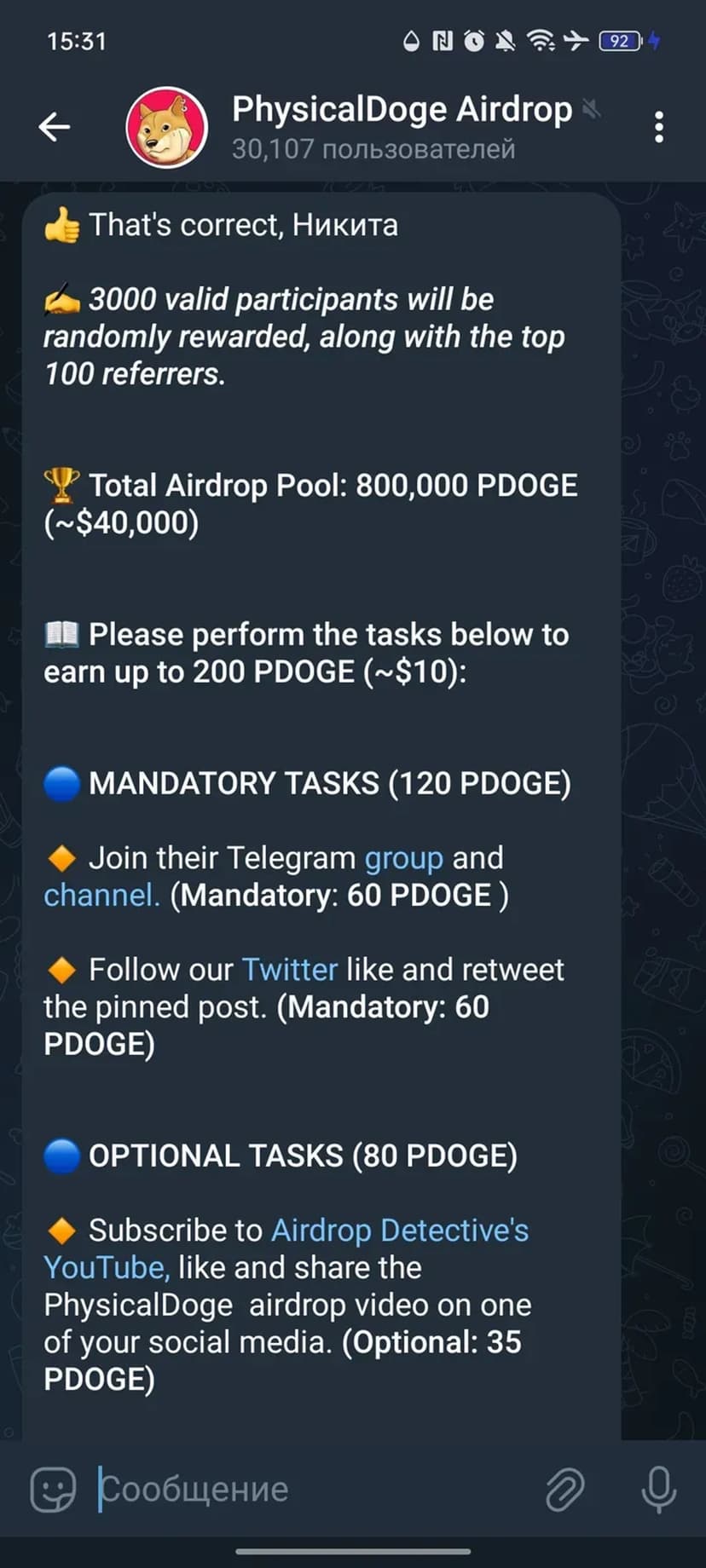
Task: Follow the Telegram group link
Action: pos(403,858)
